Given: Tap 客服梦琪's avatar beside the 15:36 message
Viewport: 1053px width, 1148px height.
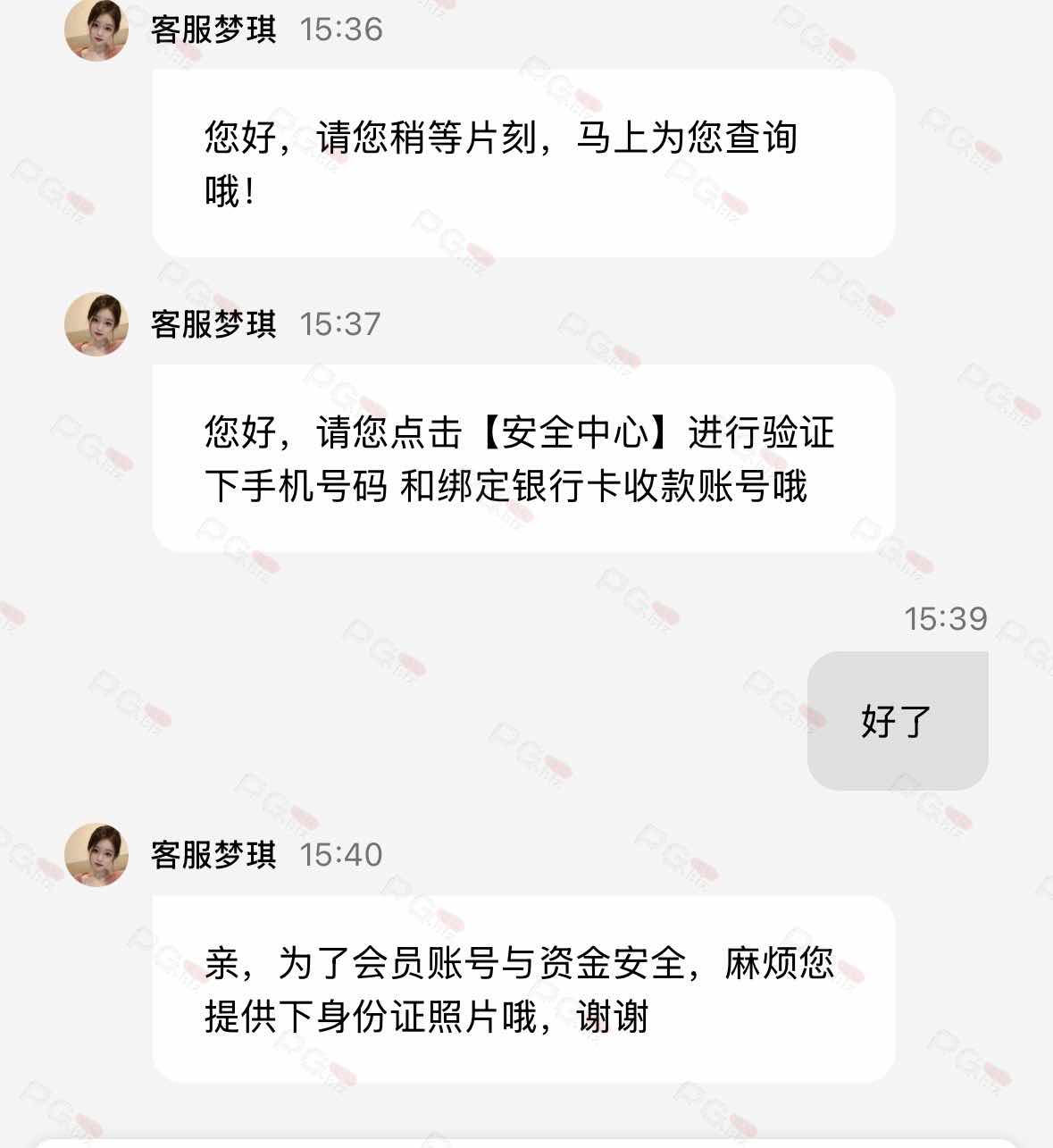Looking at the screenshot, I should (x=96, y=29).
